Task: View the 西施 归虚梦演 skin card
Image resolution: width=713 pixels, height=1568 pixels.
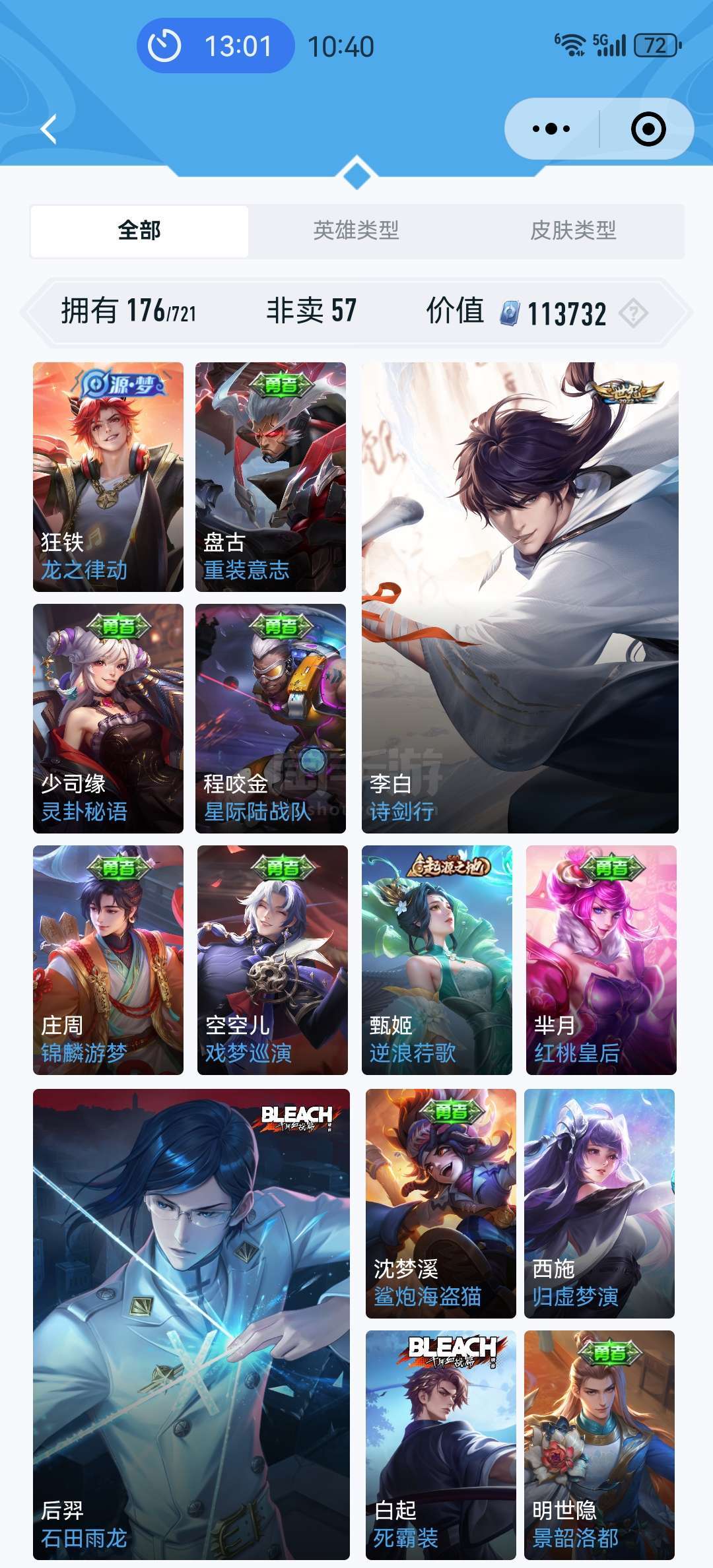Action: tap(599, 1203)
